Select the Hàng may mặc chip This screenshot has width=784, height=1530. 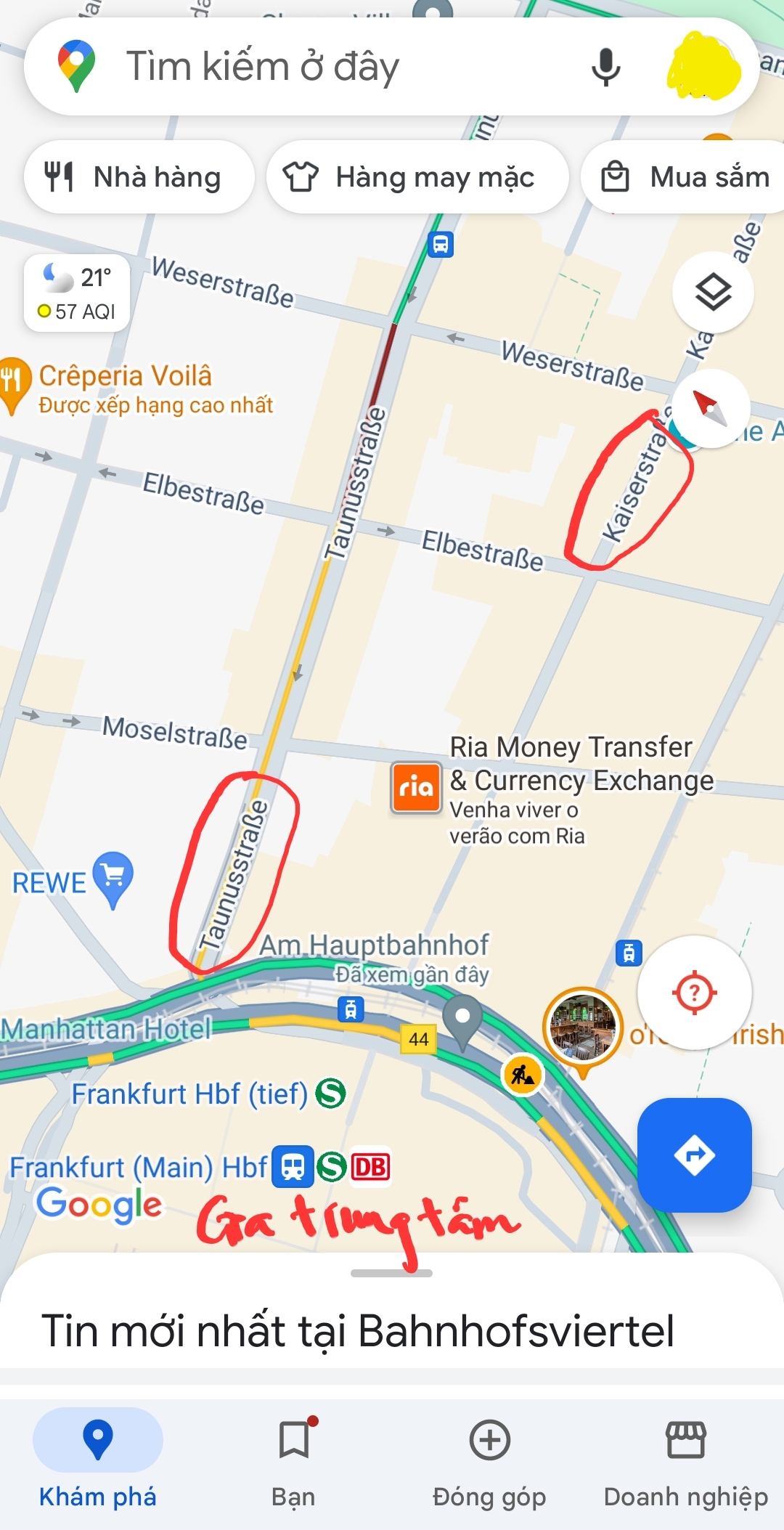[417, 177]
